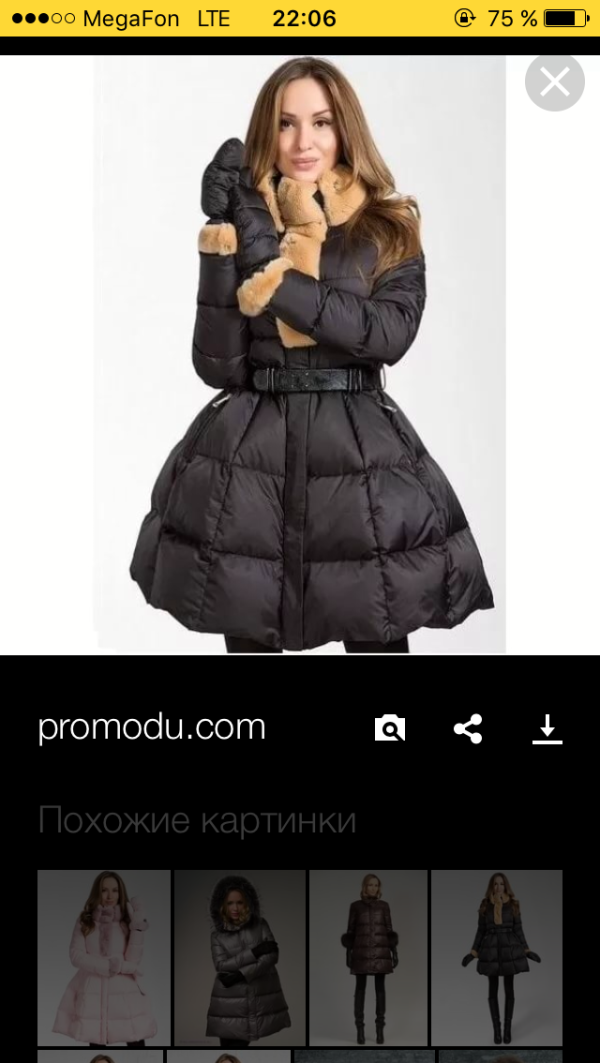Download the picture to the phone
Image resolution: width=600 pixels, height=1063 pixels.
547,729
